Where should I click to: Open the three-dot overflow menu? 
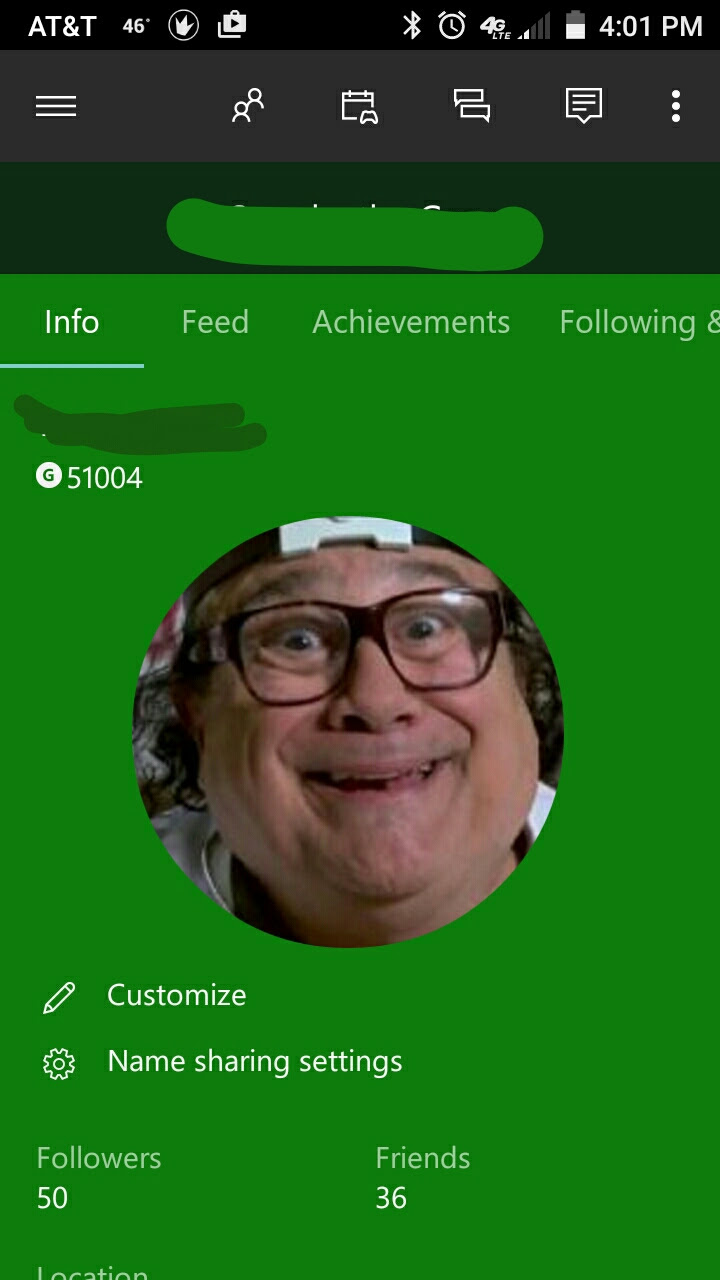tap(676, 106)
